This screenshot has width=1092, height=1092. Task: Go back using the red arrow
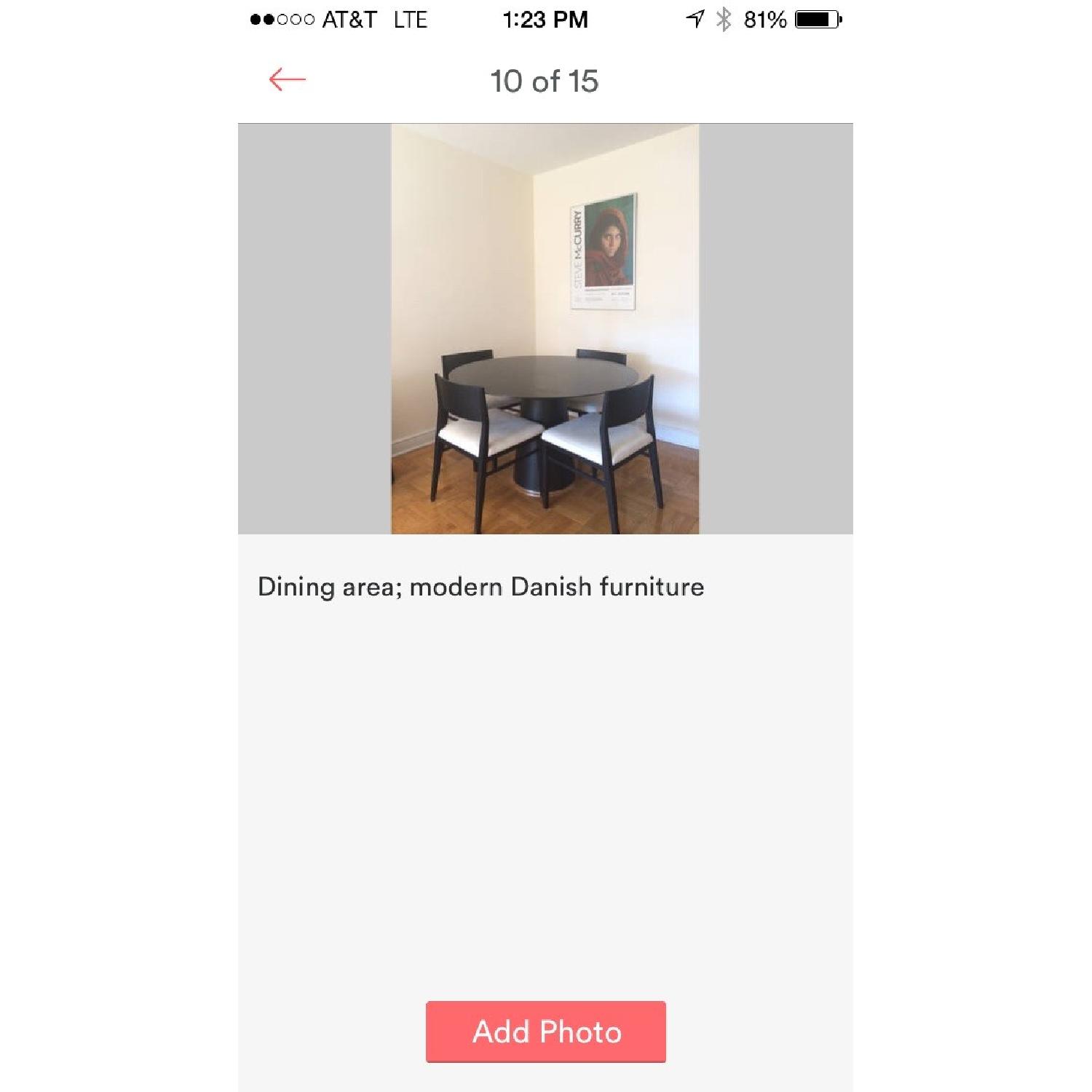(287, 79)
